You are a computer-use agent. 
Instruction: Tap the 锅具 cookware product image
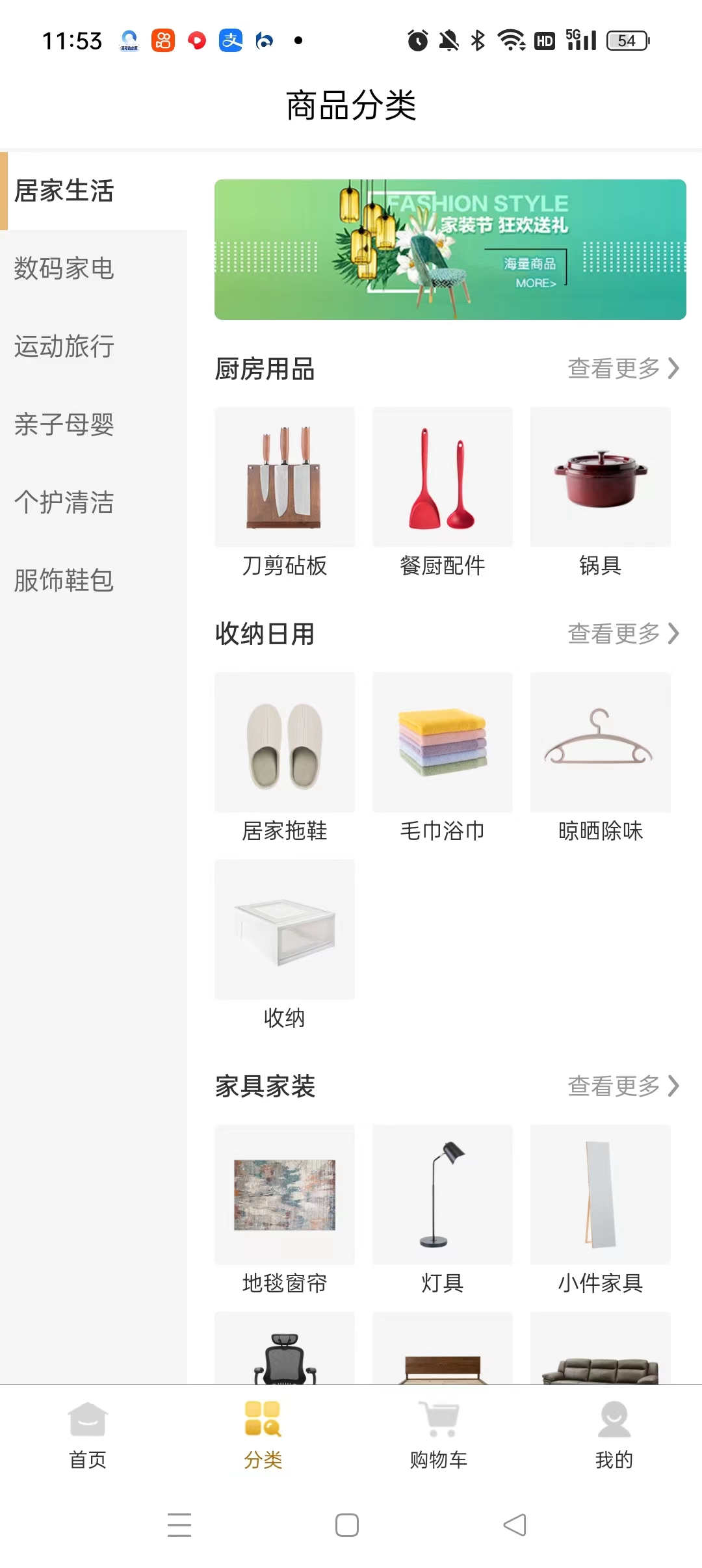point(599,477)
